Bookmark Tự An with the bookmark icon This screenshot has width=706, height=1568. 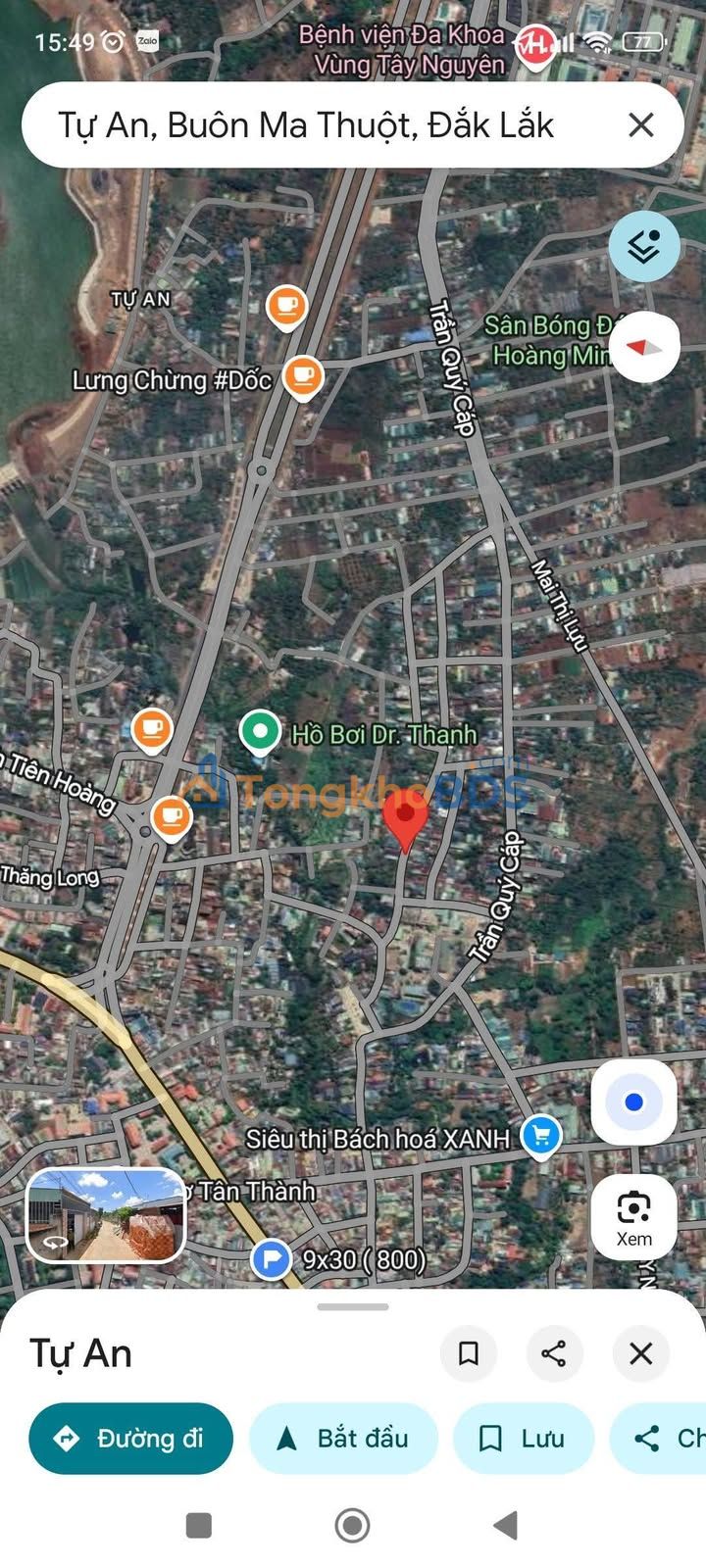tap(469, 1353)
